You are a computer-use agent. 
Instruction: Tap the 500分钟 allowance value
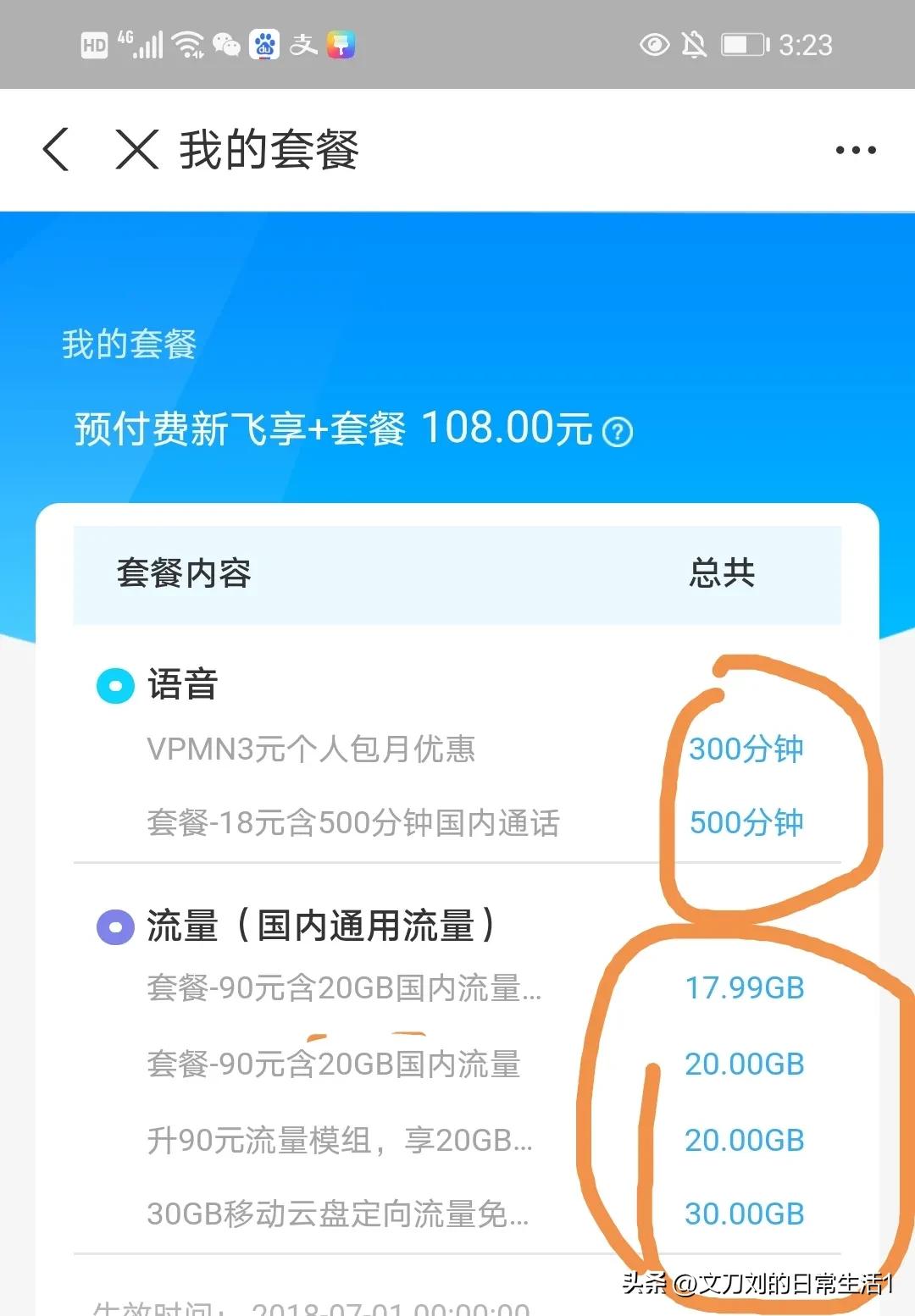pyautogui.click(x=746, y=822)
